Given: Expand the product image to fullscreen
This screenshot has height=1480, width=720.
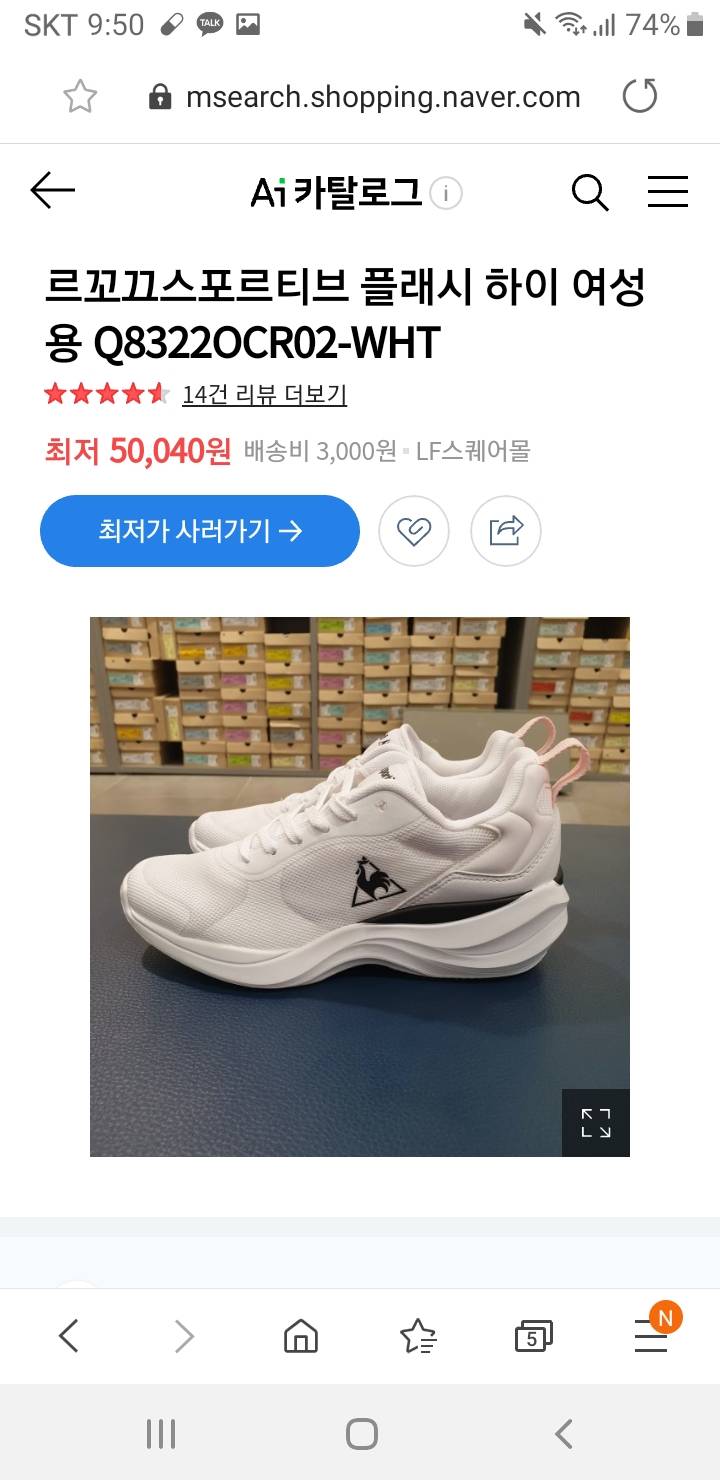Looking at the screenshot, I should [595, 1124].
